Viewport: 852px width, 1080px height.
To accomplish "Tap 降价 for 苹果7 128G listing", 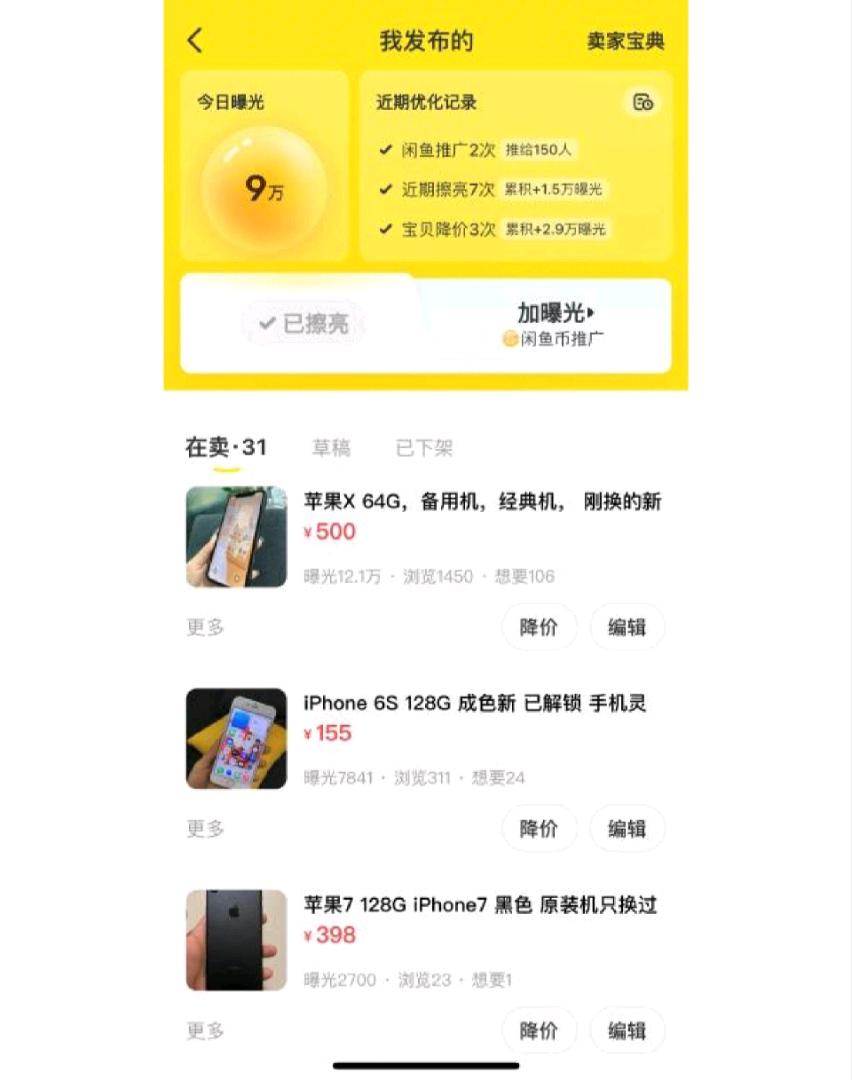I will pyautogui.click(x=539, y=1030).
